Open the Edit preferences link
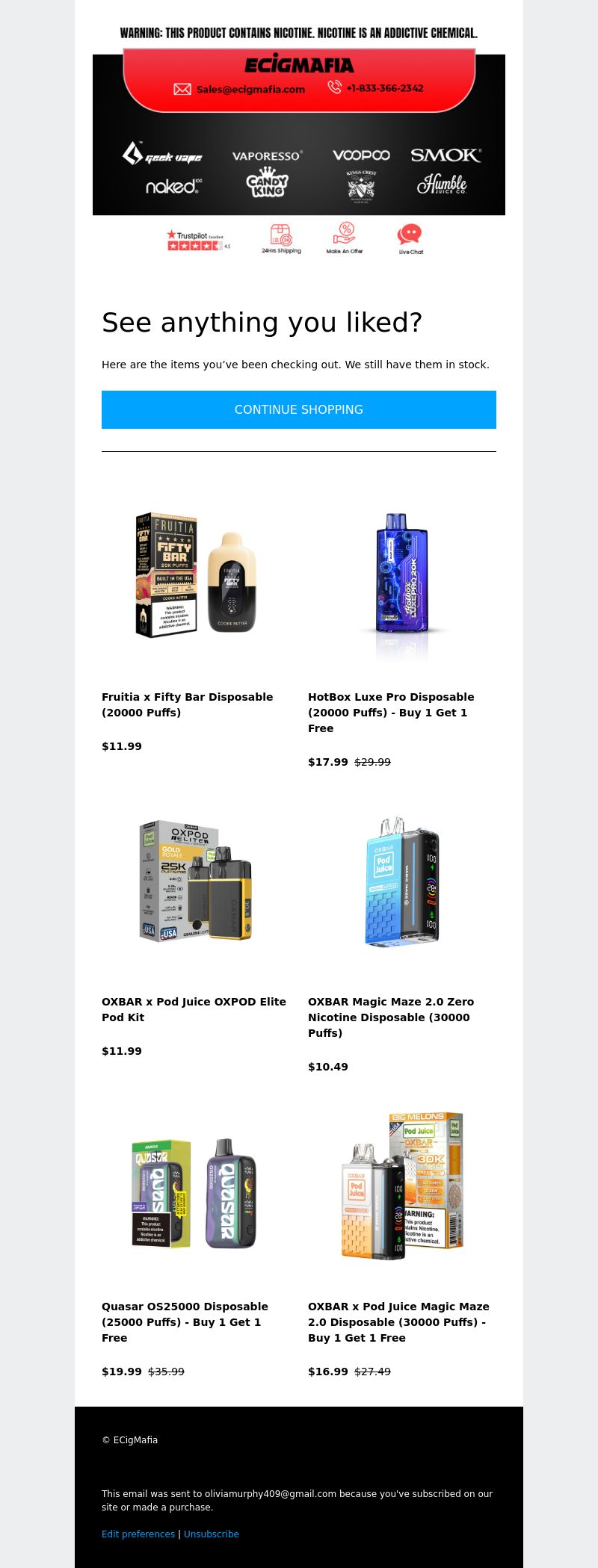This screenshot has height=1568, width=598. pos(138,1534)
